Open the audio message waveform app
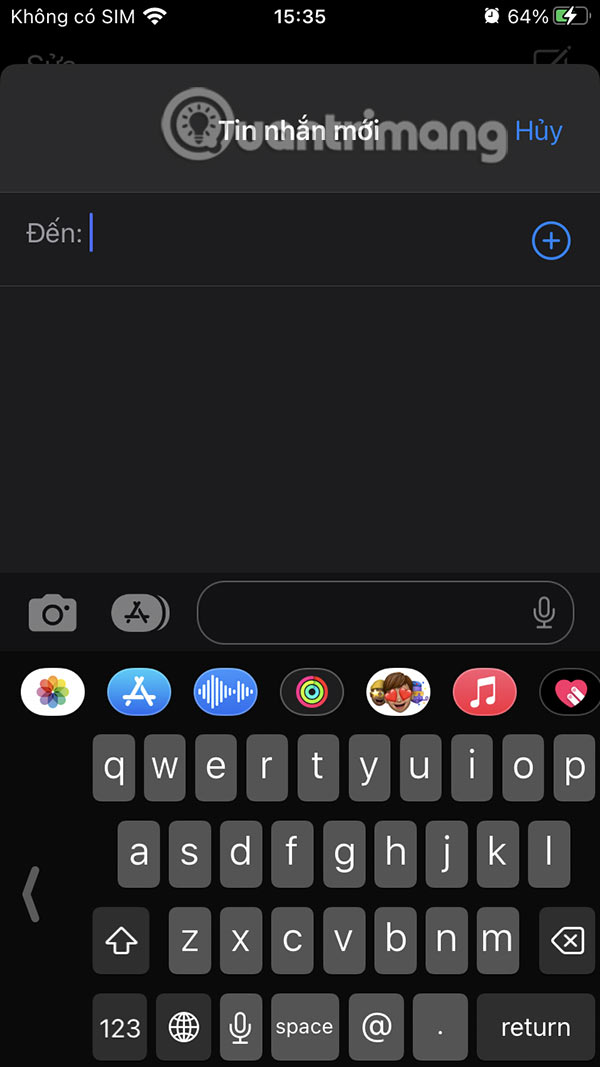Viewport: 600px width, 1067px height. (225, 690)
